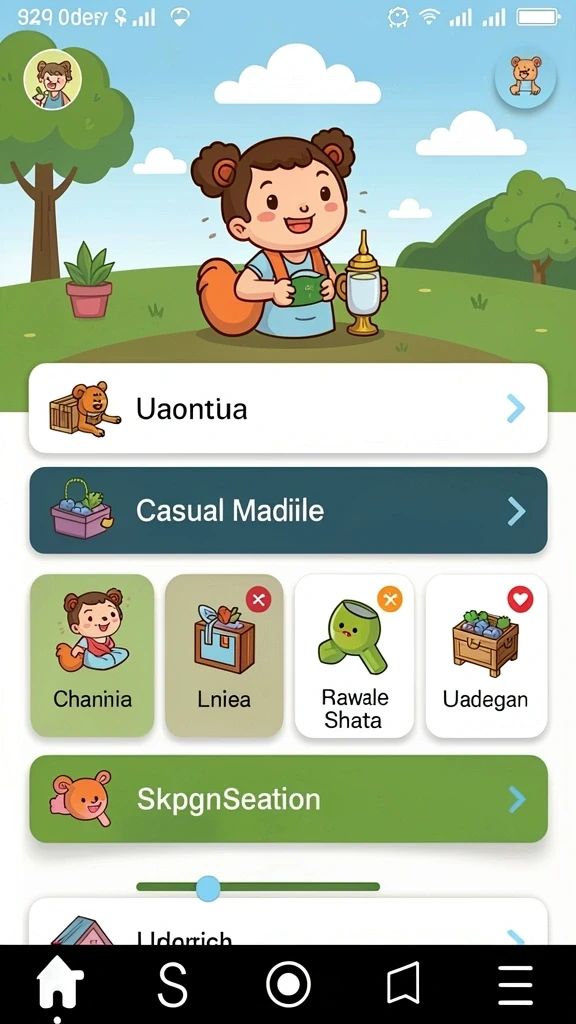Go to the Home tab
This screenshot has width=576, height=1024.
pos(59,983)
